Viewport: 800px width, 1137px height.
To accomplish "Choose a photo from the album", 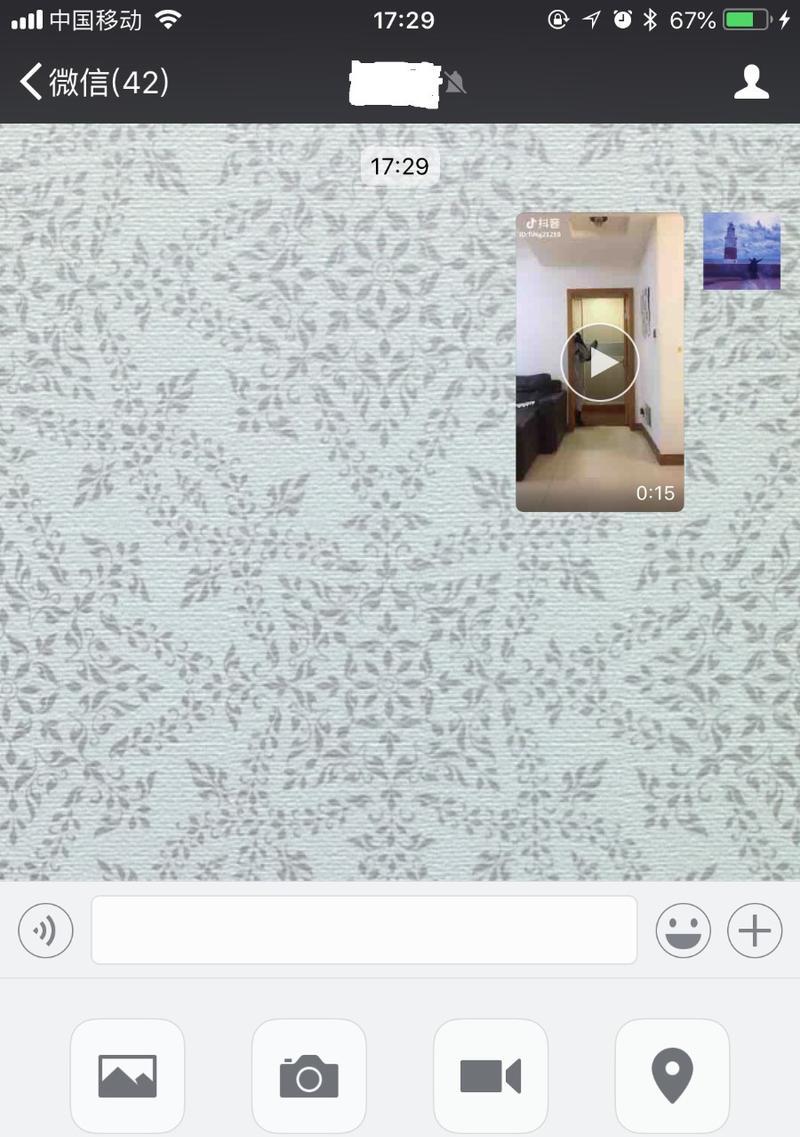I will tap(127, 1076).
